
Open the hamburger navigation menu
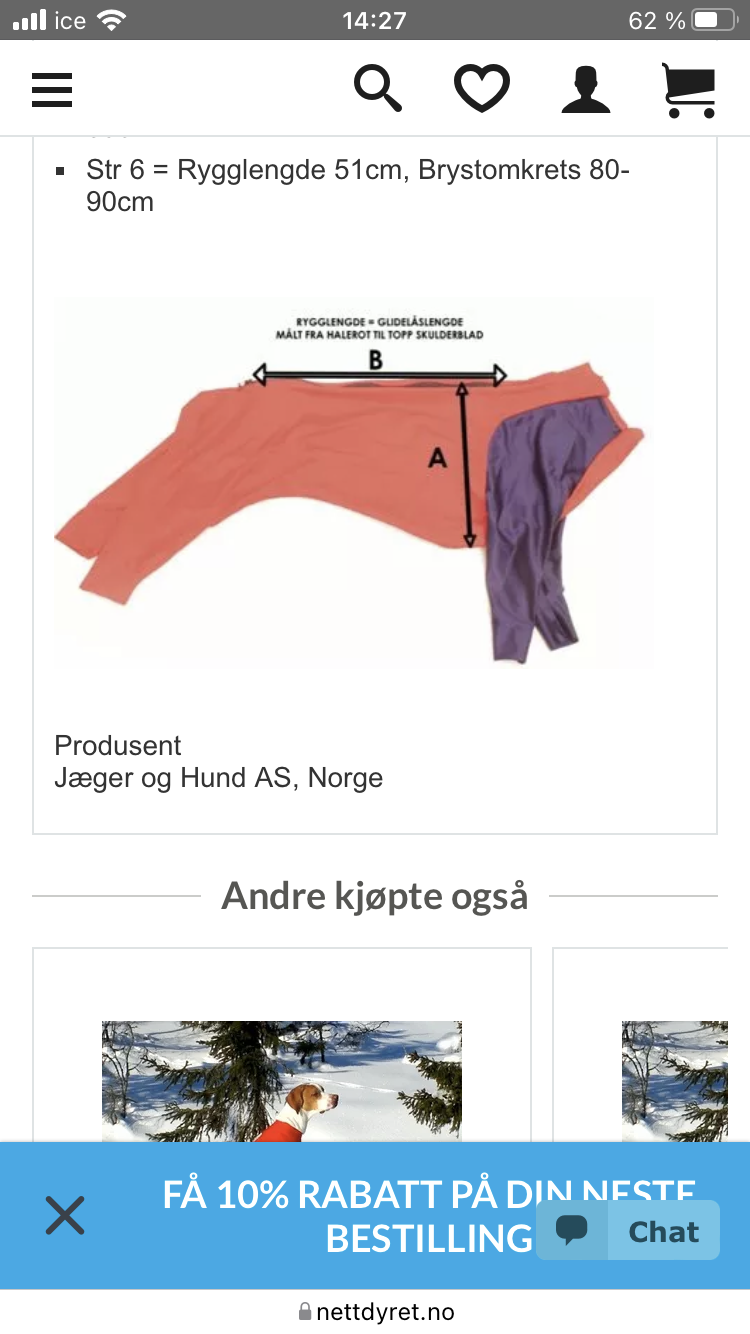point(52,89)
